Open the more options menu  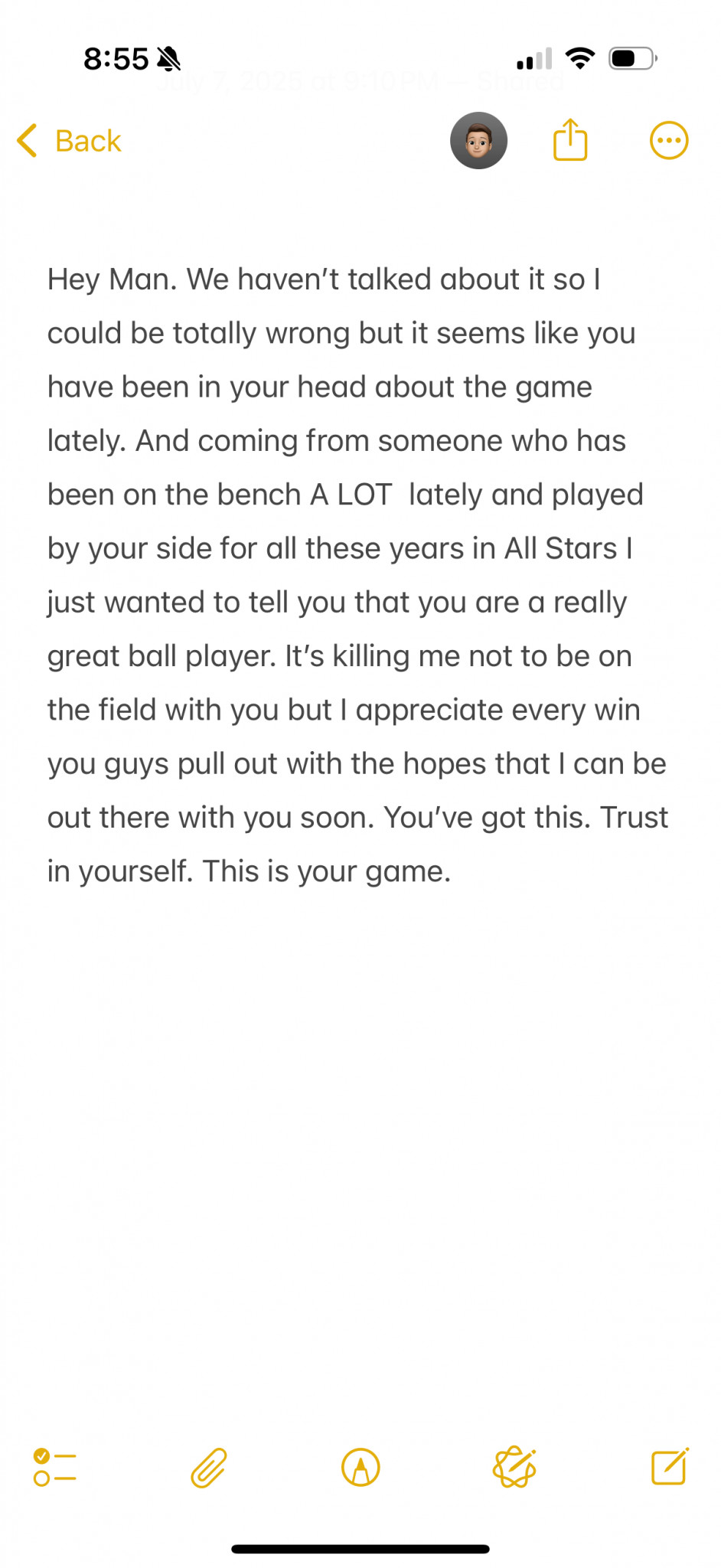[x=669, y=141]
